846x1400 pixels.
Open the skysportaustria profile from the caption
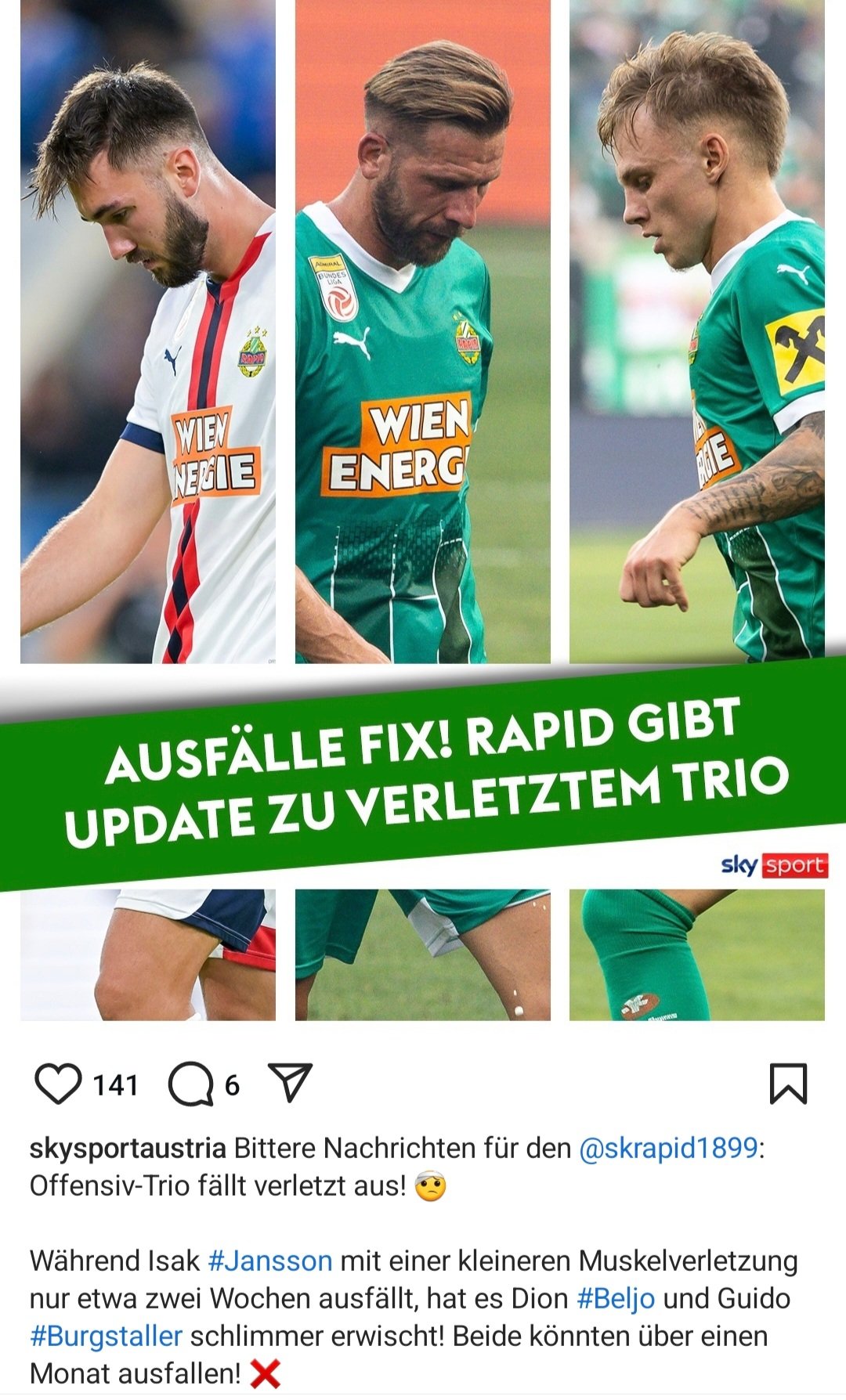click(x=128, y=1149)
